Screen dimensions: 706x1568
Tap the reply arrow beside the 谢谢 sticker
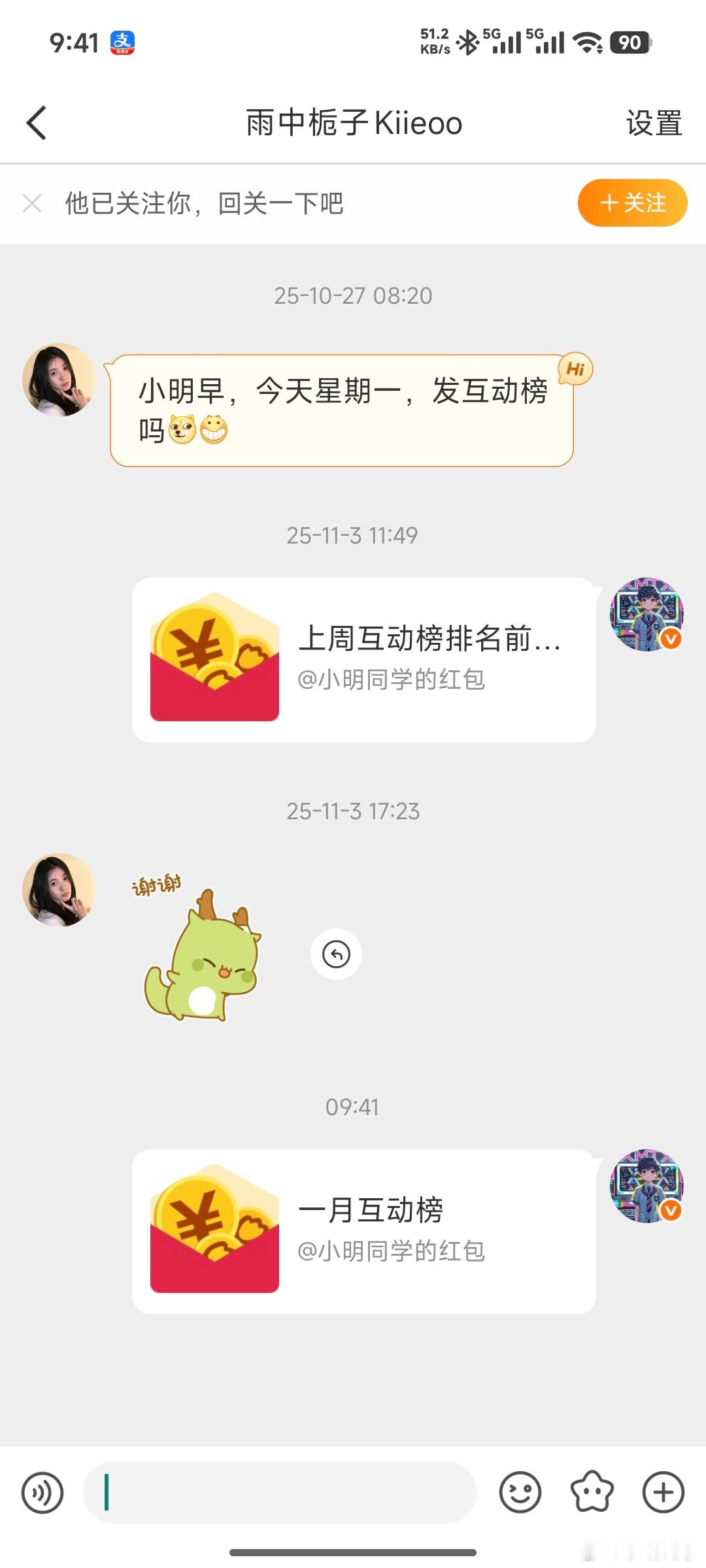336,954
